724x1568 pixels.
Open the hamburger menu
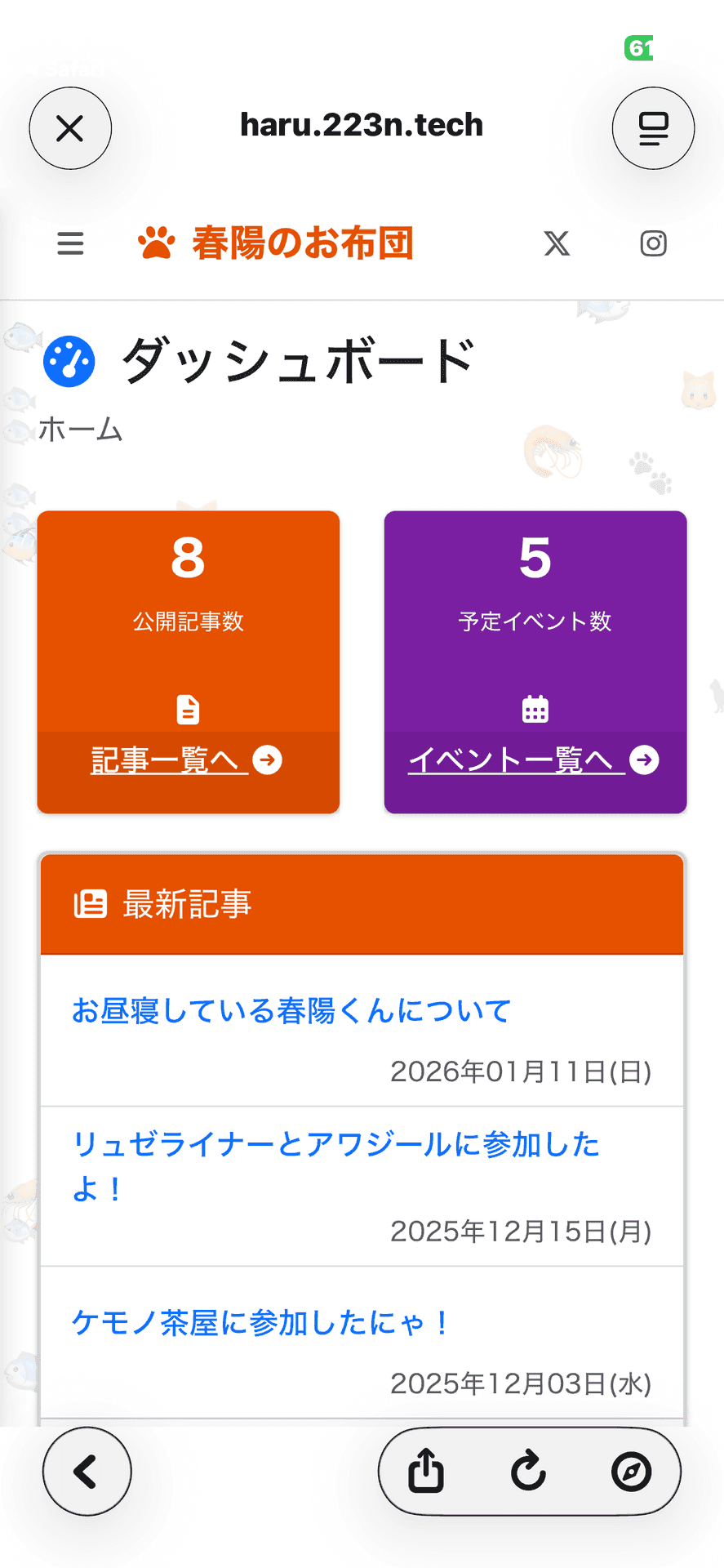(x=70, y=243)
